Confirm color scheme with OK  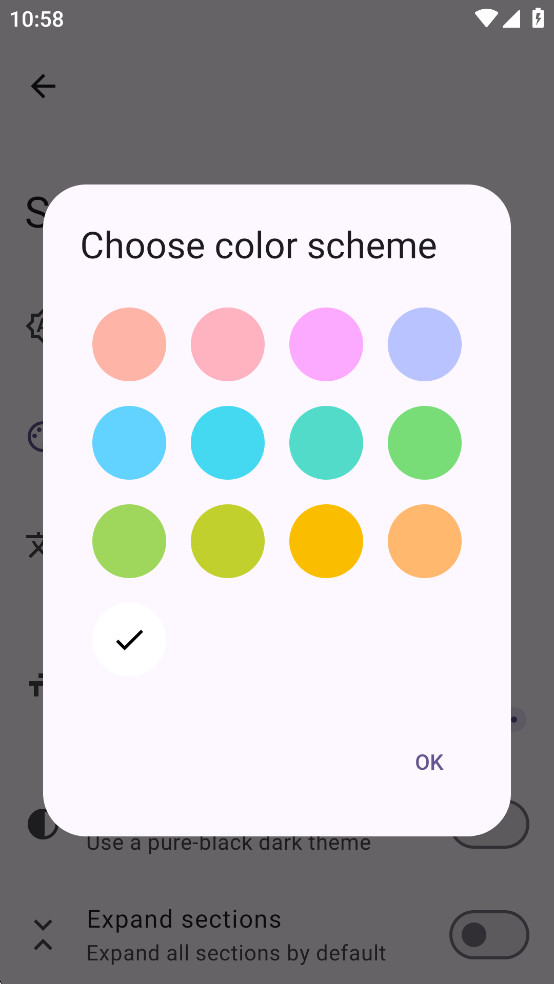click(429, 762)
